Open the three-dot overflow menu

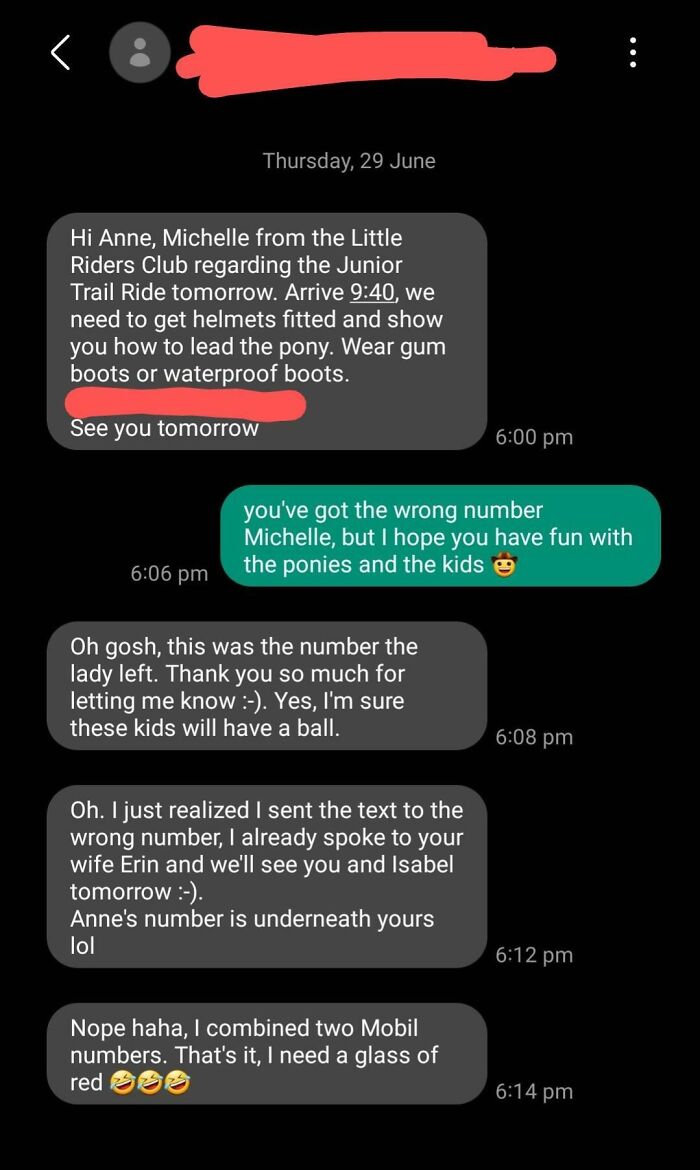[x=633, y=53]
